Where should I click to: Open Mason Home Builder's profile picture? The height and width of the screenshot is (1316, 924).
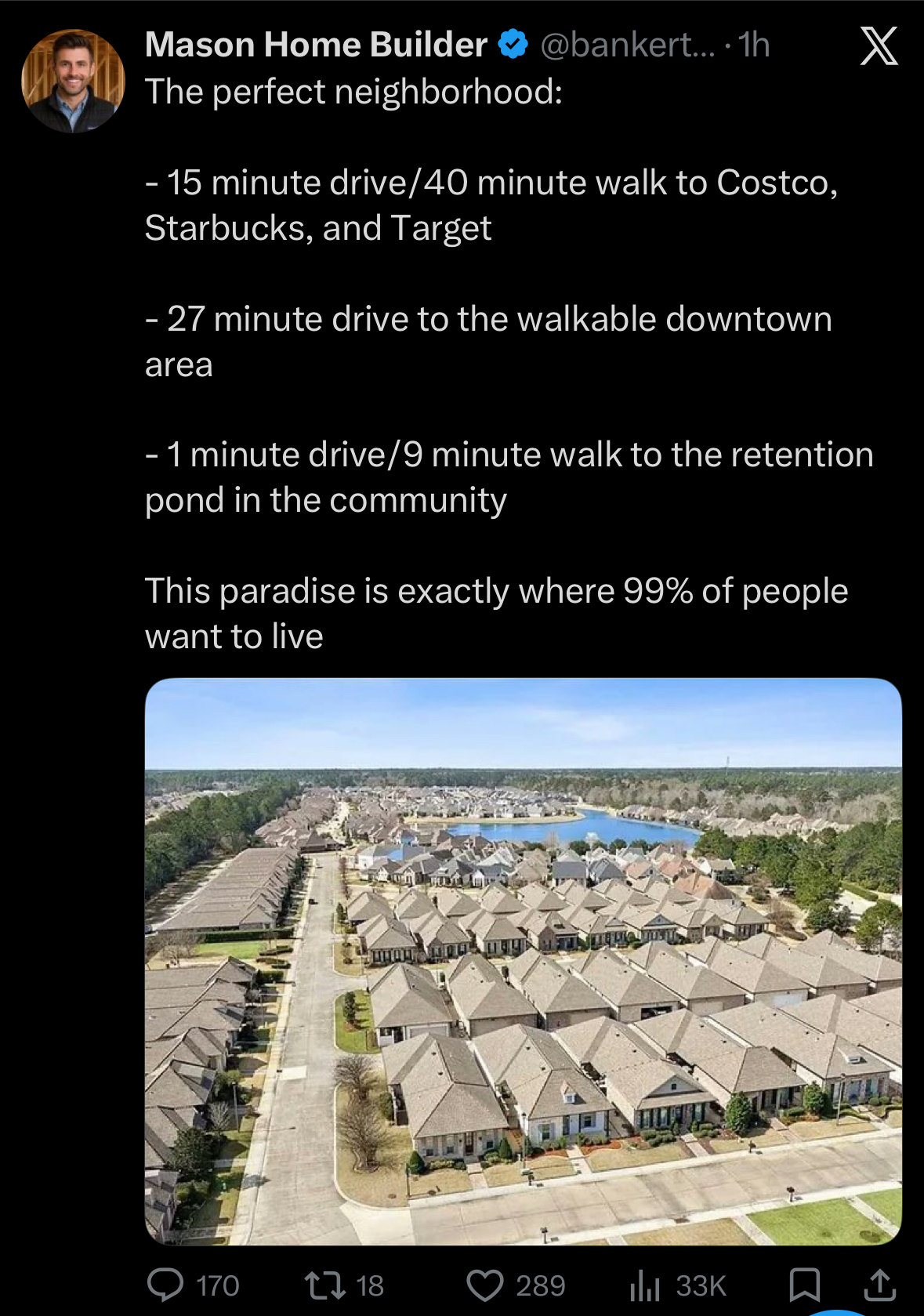(73, 82)
